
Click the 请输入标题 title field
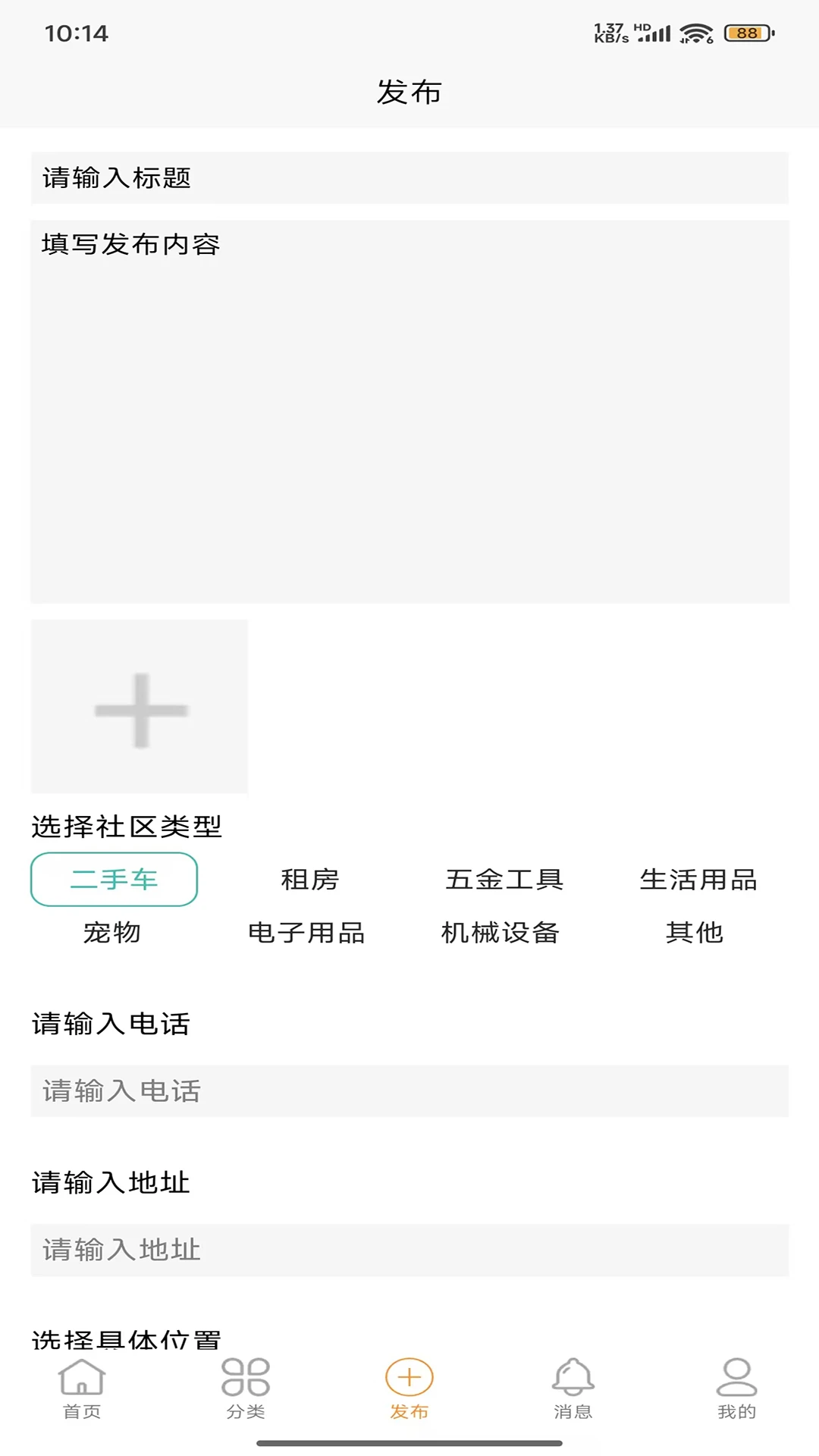[409, 177]
